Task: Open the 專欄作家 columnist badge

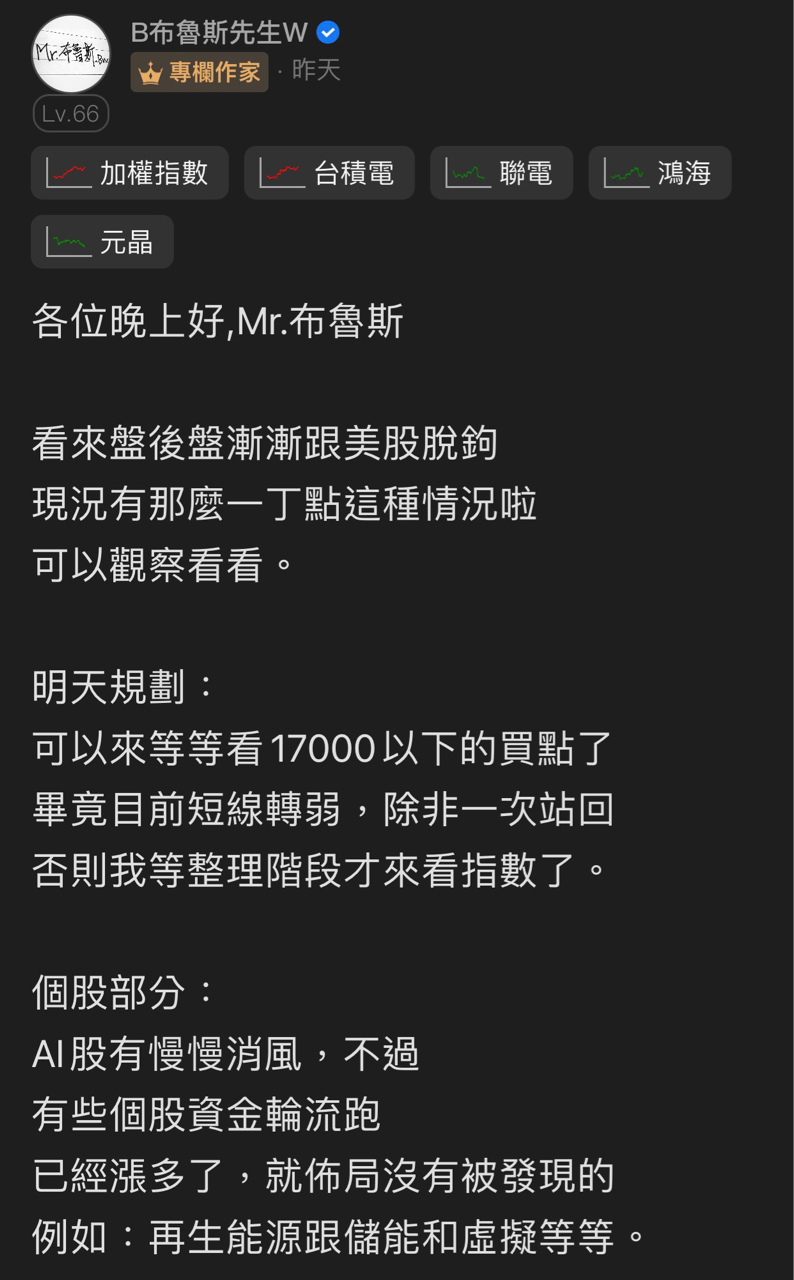Action: coord(199,72)
